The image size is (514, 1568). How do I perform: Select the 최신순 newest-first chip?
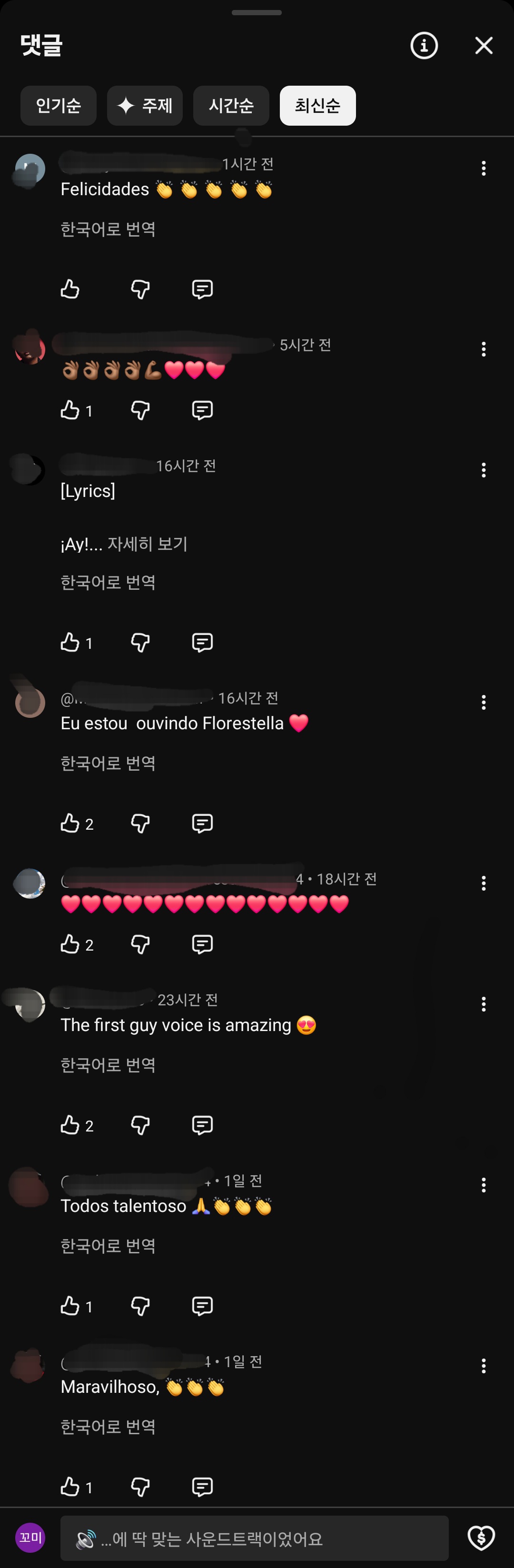(317, 105)
